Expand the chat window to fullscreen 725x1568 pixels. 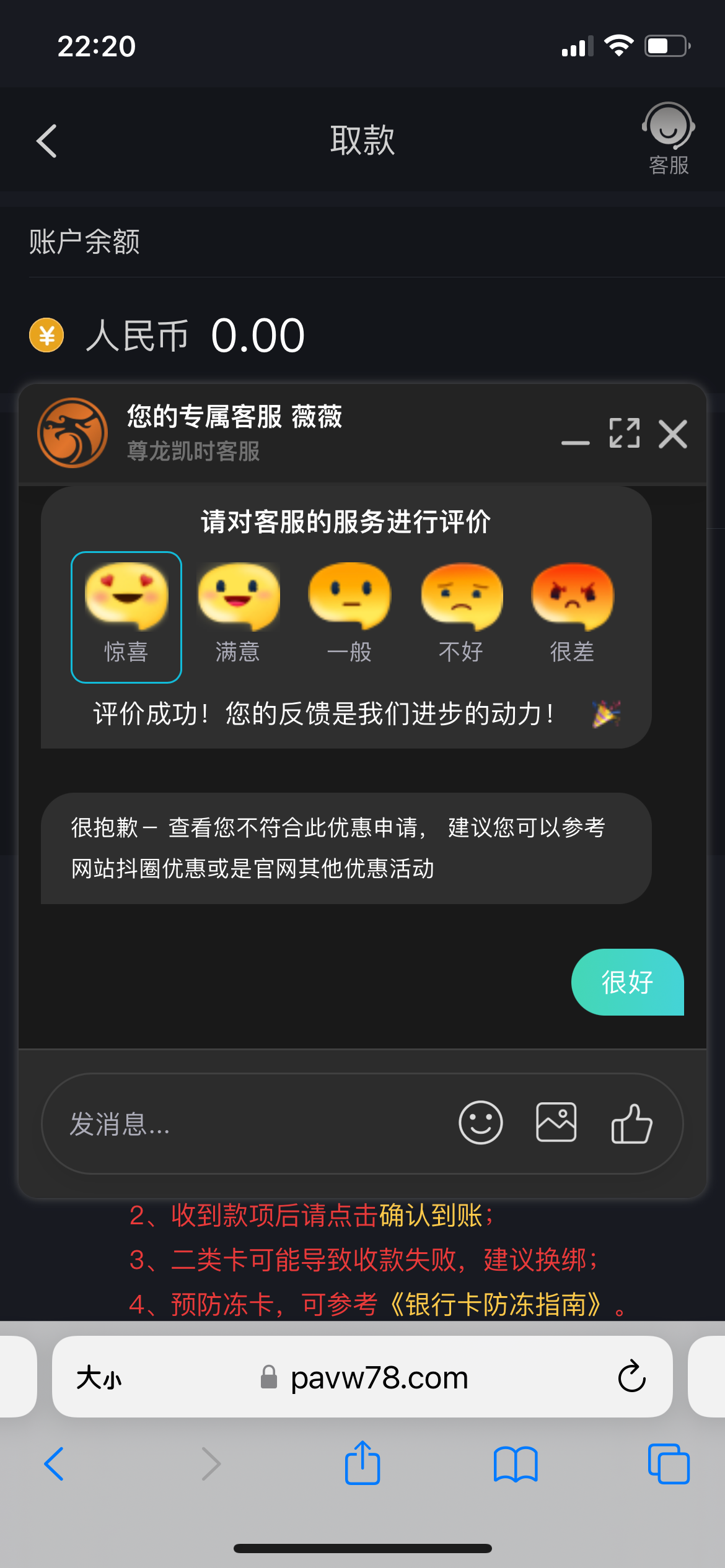(625, 435)
